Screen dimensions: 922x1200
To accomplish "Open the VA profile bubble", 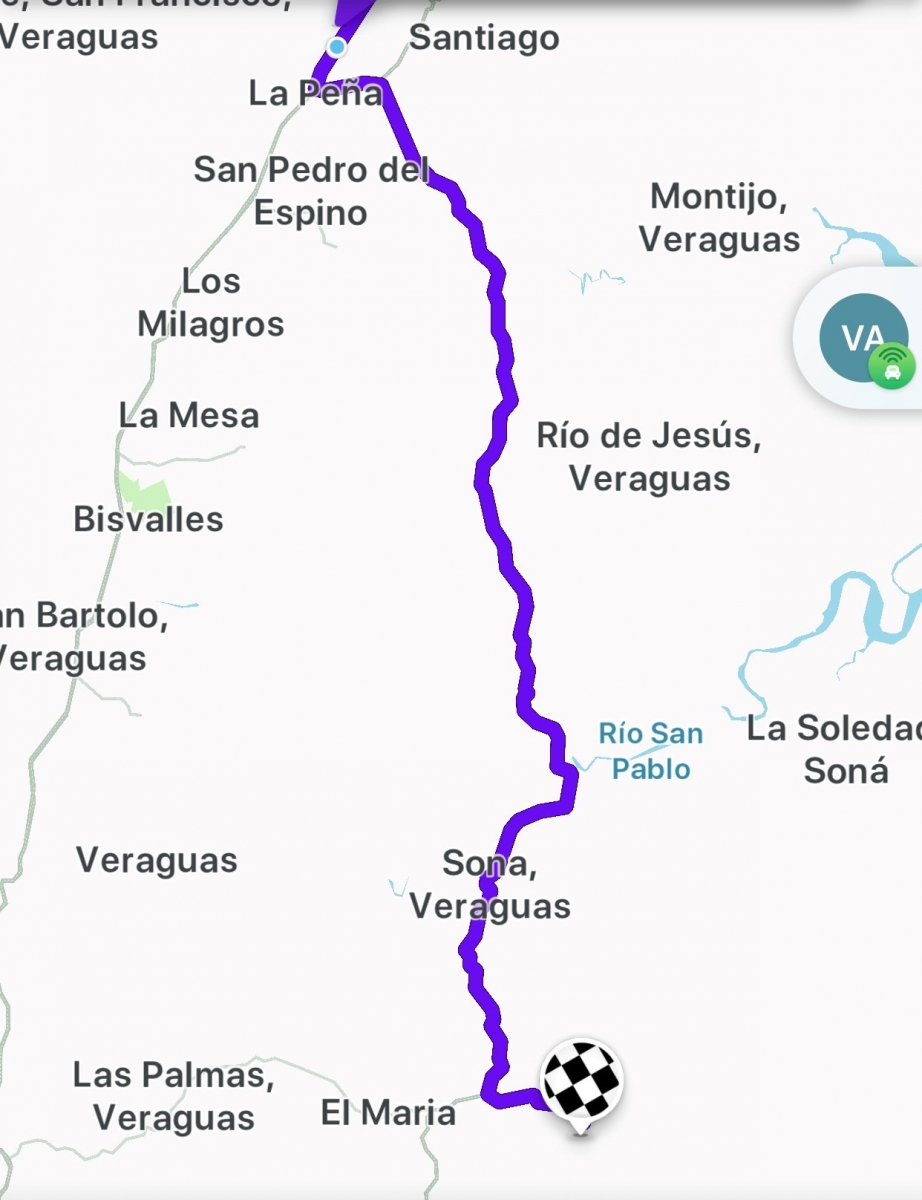I will [x=864, y=338].
